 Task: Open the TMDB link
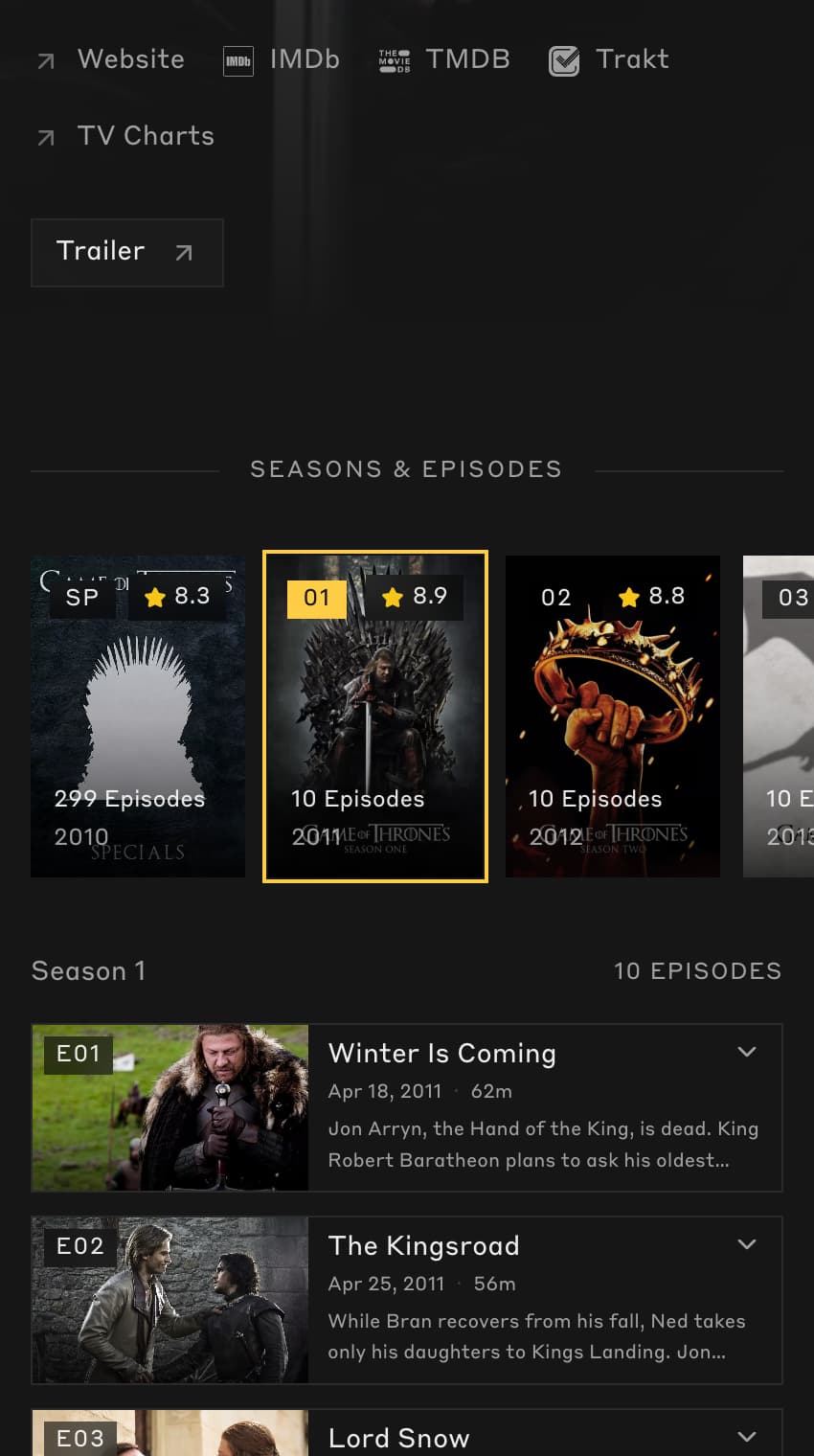(444, 59)
